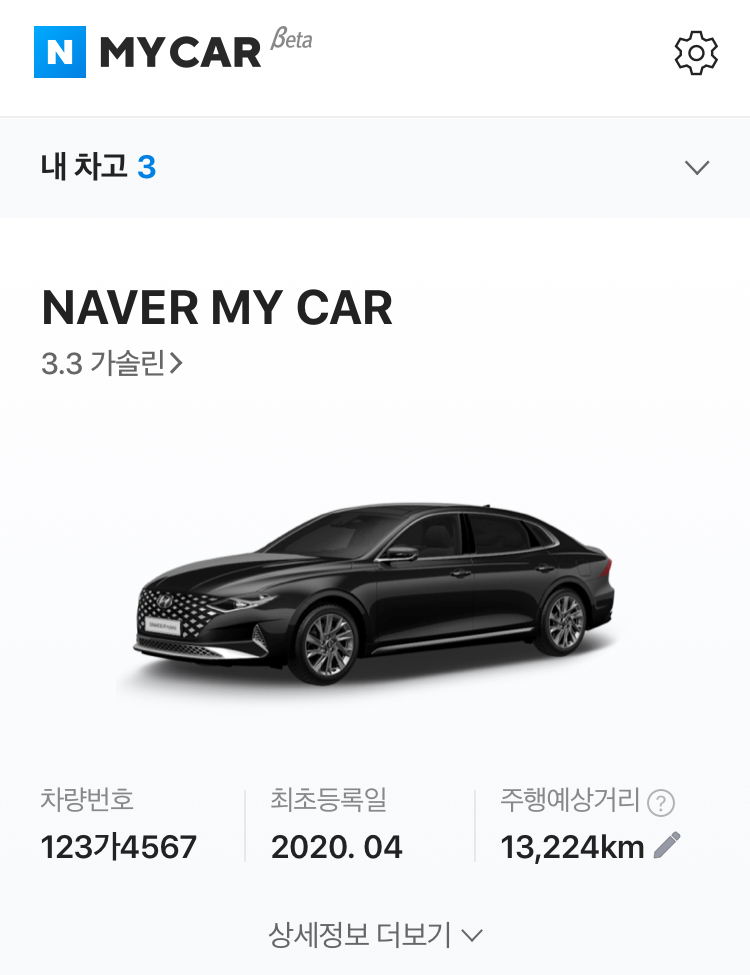Tap the arrow next to 3.3 가솔린

pos(178,365)
